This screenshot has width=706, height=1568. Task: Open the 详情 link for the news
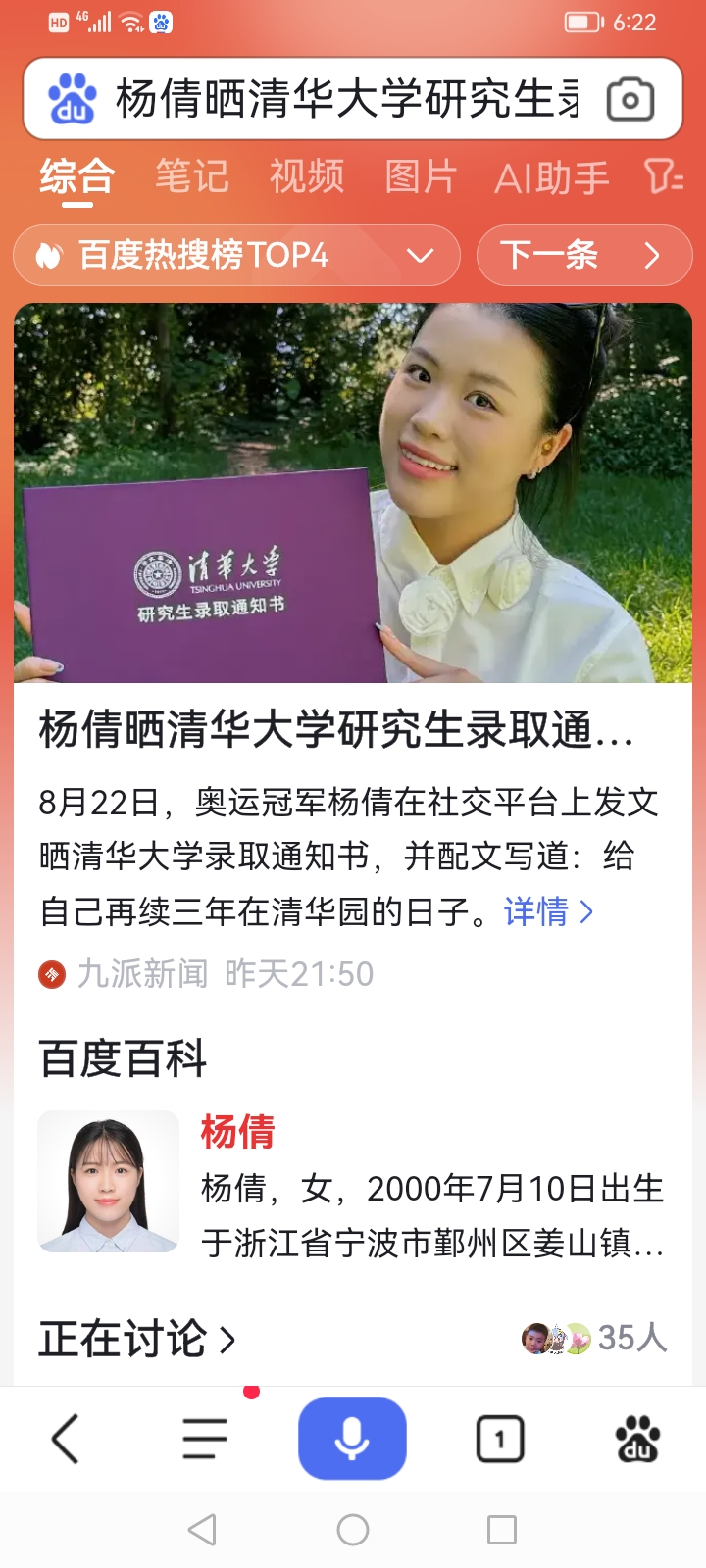545,912
